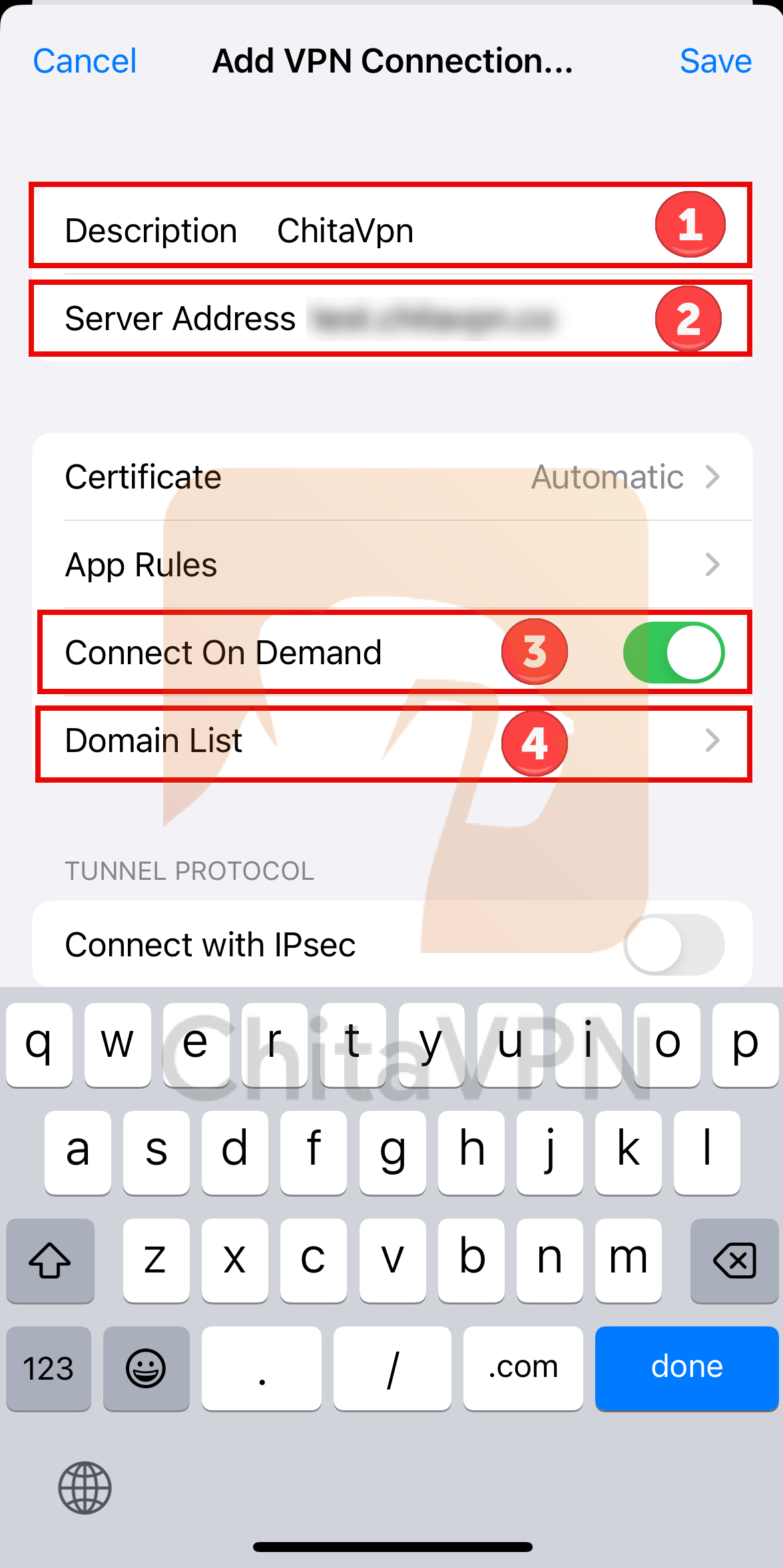Tap the backspace key
This screenshot has height=1568, width=783.
click(734, 1260)
